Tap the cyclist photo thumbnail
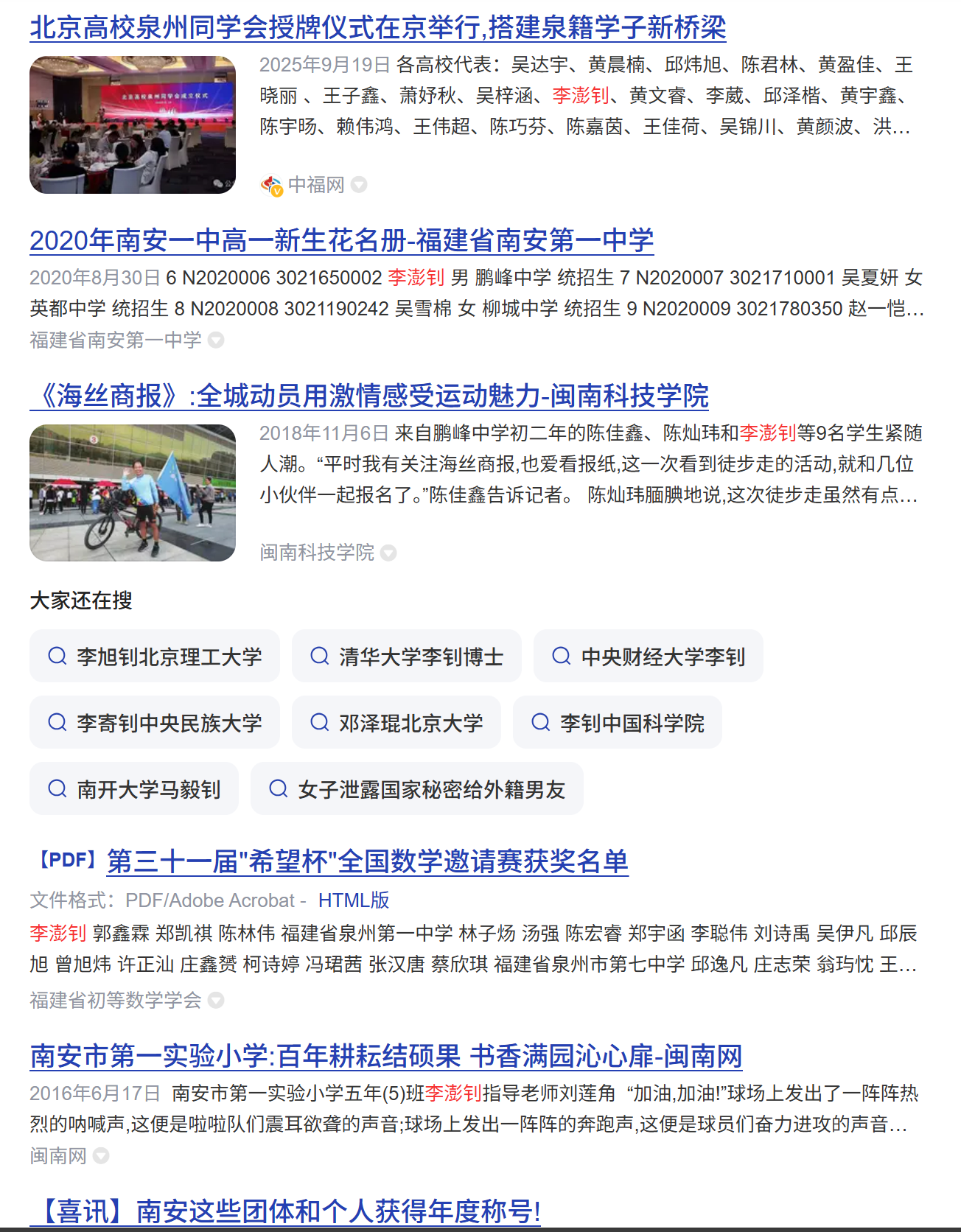 [x=133, y=492]
